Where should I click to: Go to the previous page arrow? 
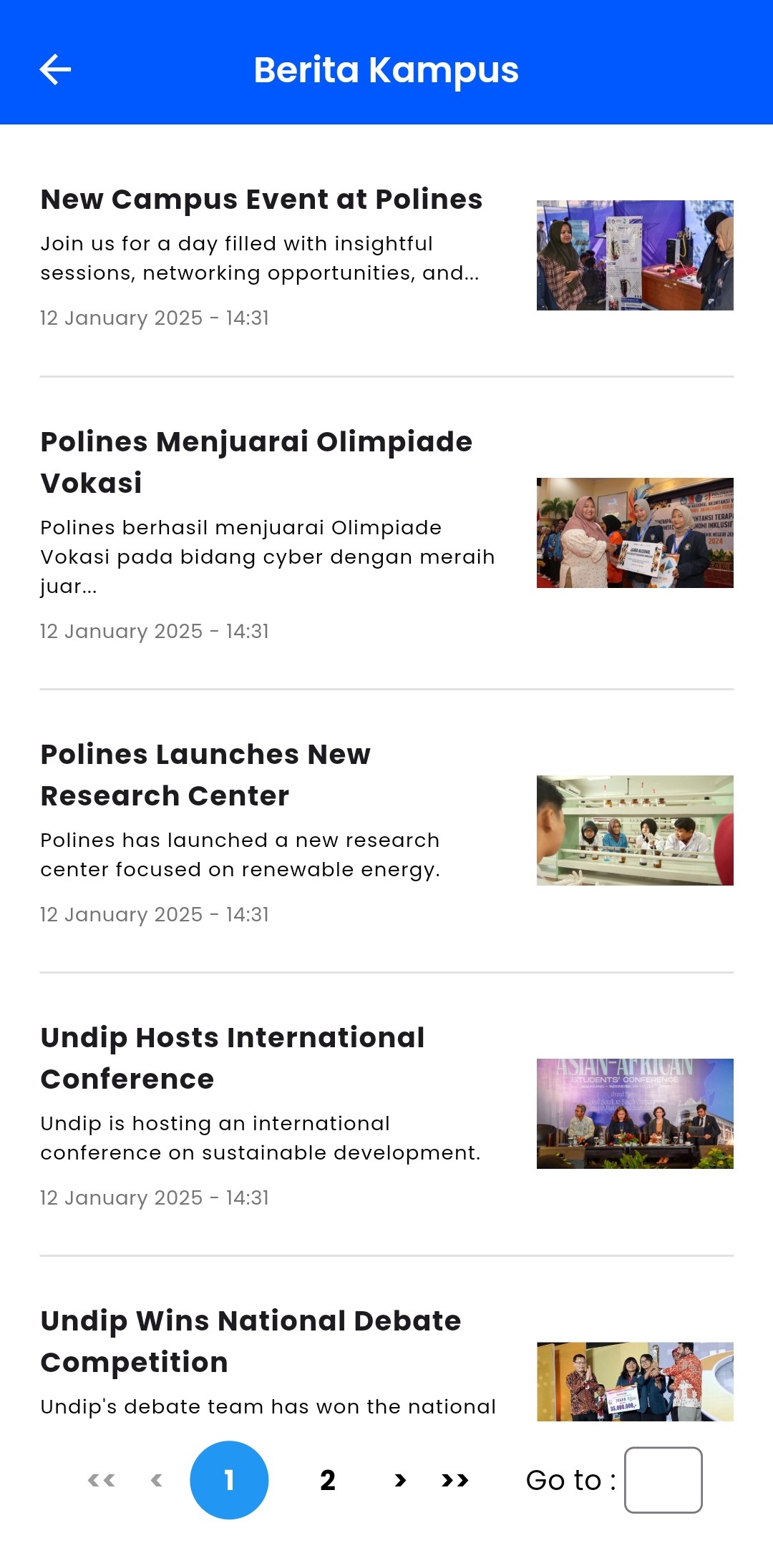click(x=157, y=1480)
